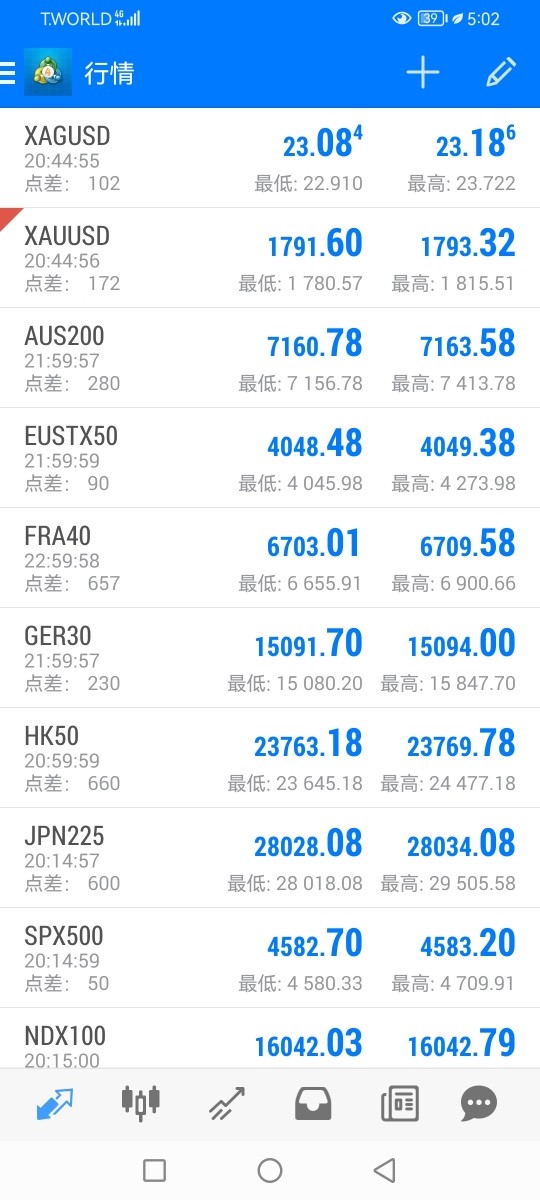
Task: Choose the GER30 quote row
Action: tap(270, 658)
